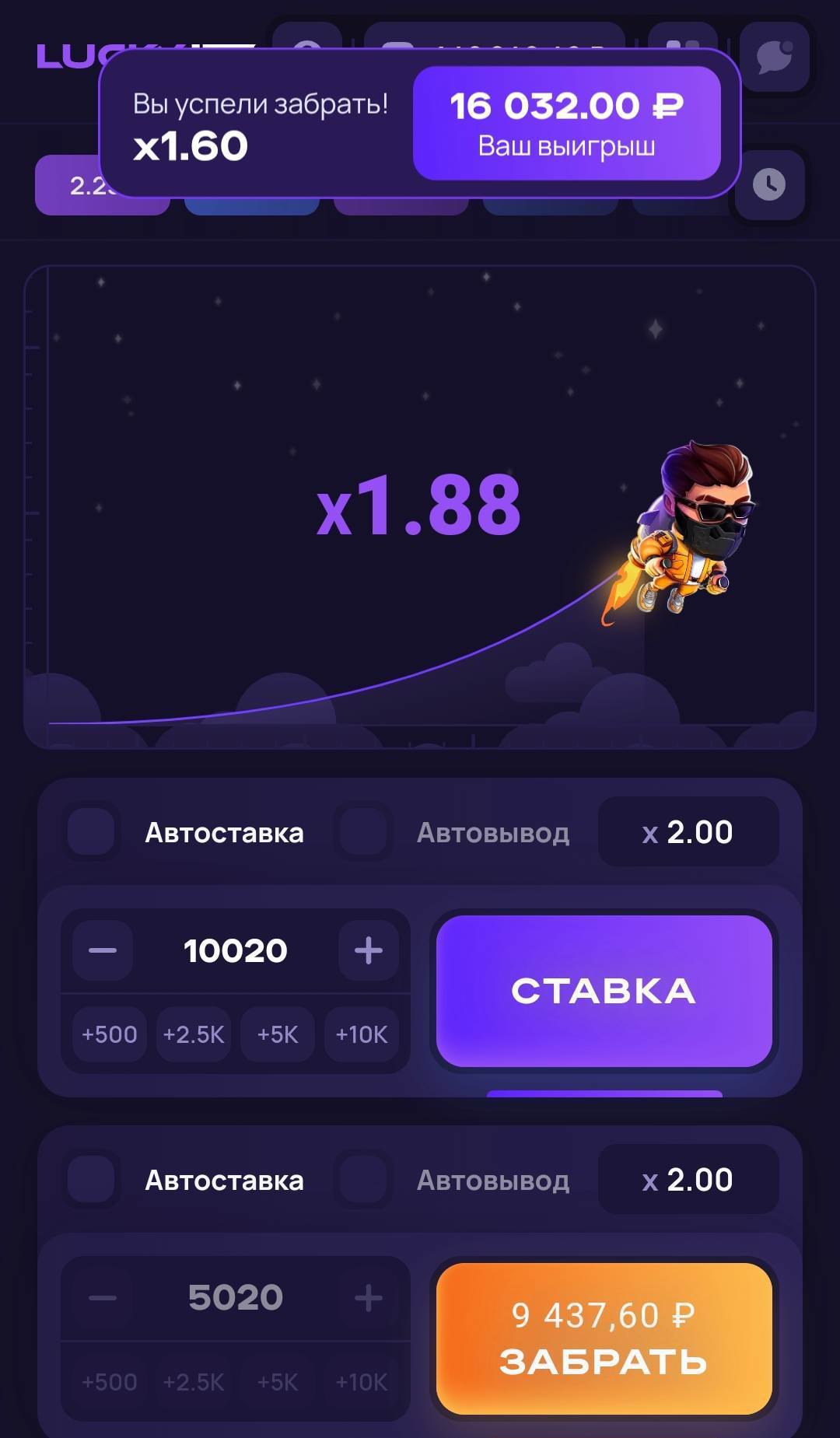The image size is (840, 1438).
Task: Edit the x 2.00 multiplier for the 5020 bet
Action: click(688, 1180)
